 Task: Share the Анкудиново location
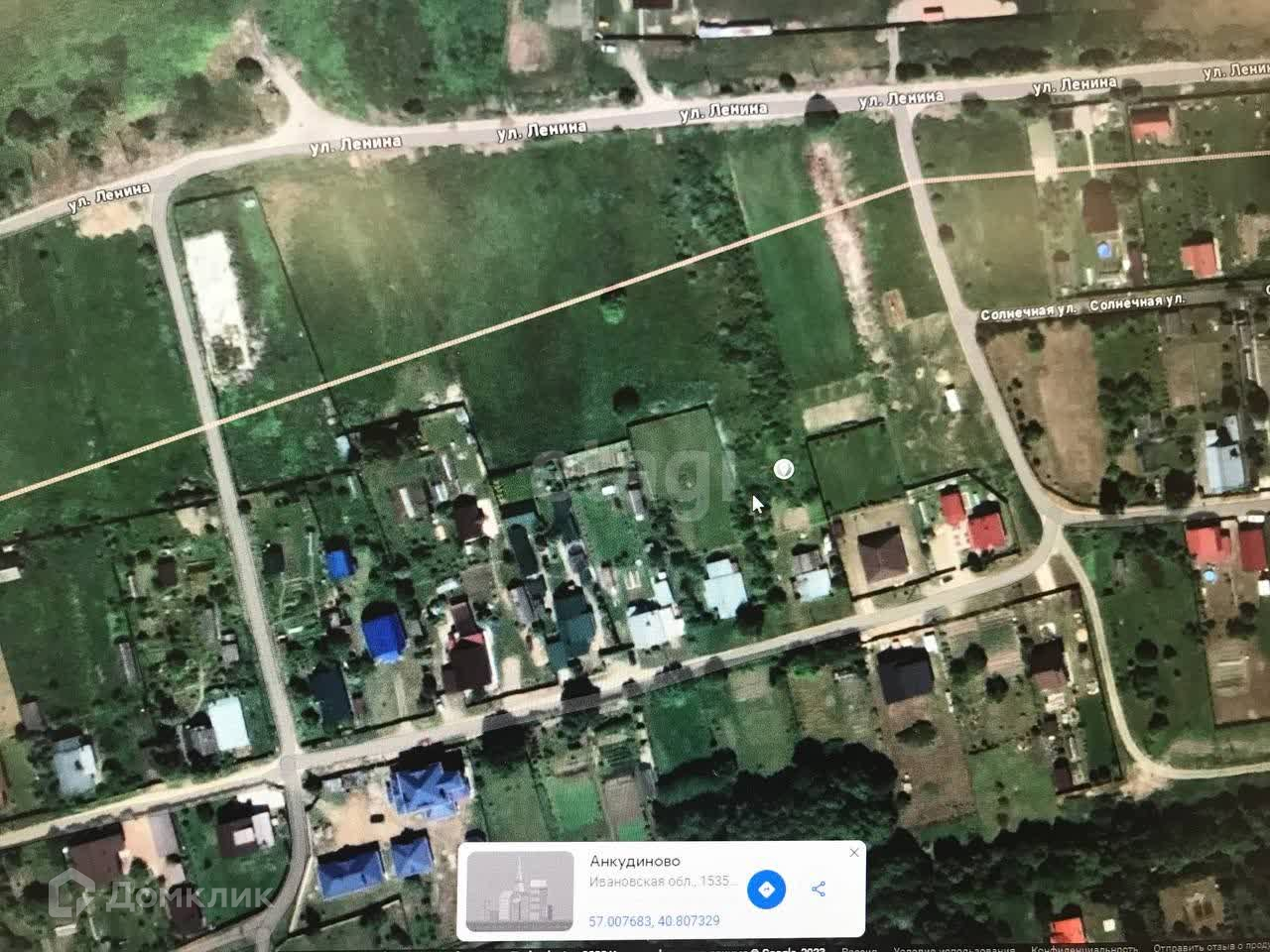(x=819, y=890)
